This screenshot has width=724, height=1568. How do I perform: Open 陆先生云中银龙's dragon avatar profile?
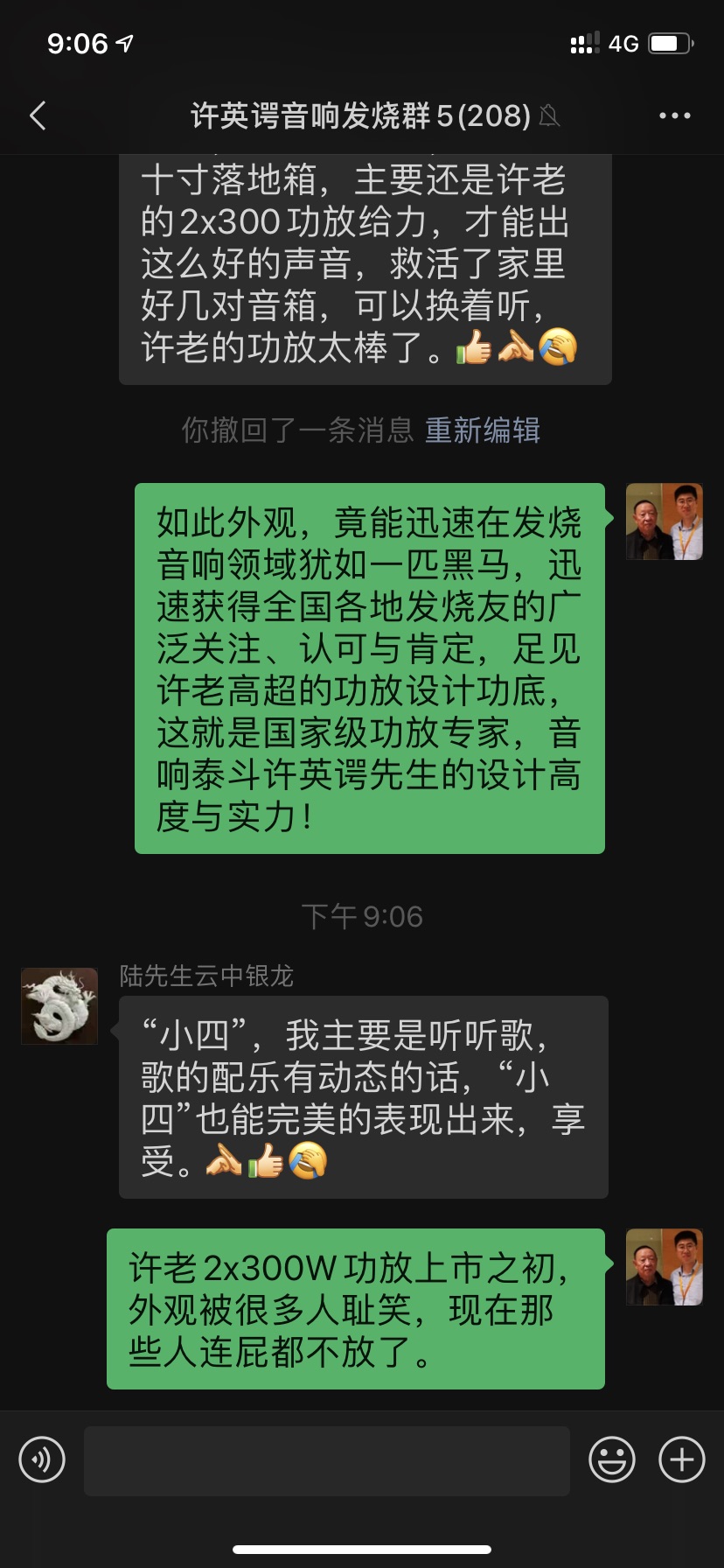point(59,1006)
